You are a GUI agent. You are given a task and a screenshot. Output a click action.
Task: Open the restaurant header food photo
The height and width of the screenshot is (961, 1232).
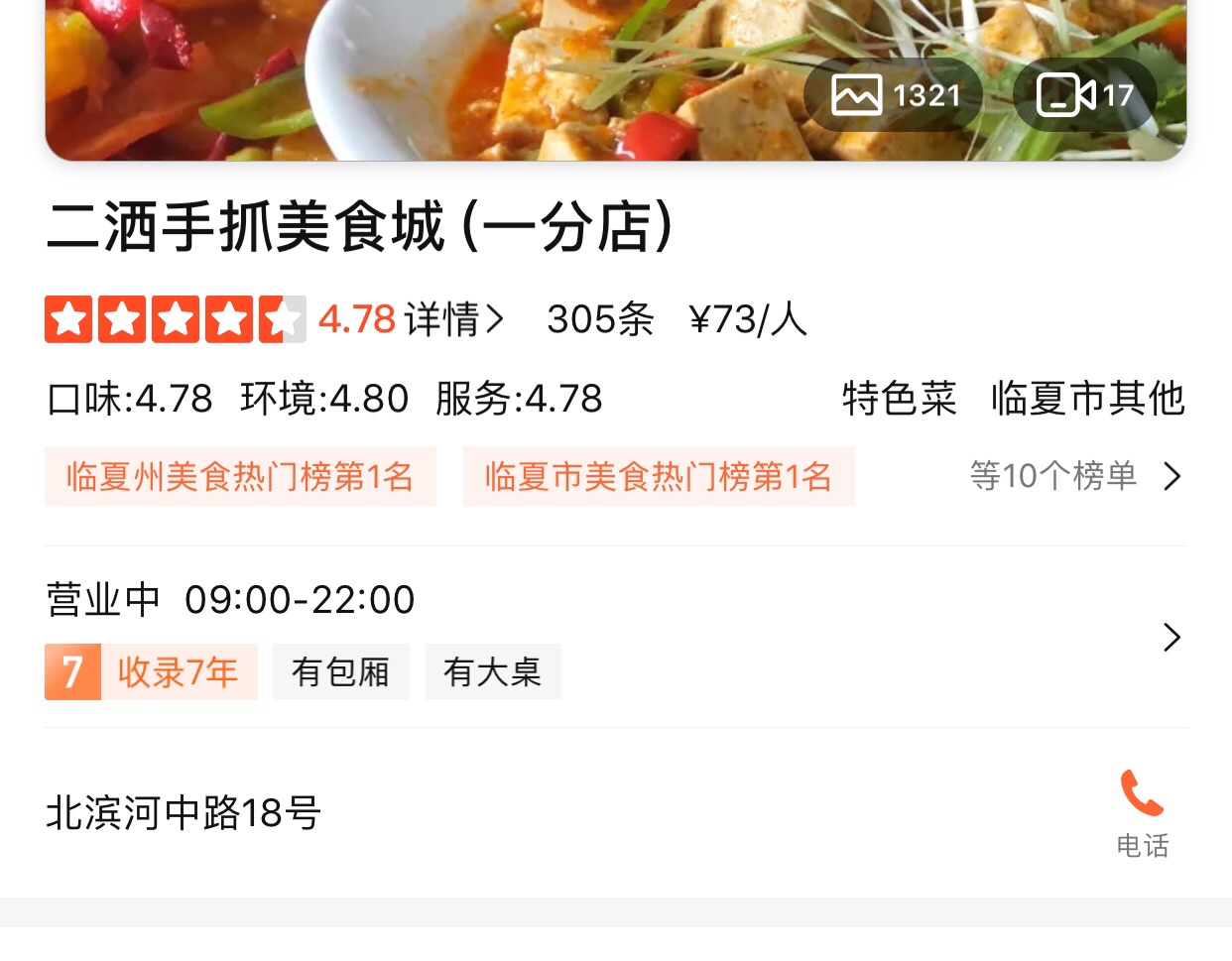(616, 79)
